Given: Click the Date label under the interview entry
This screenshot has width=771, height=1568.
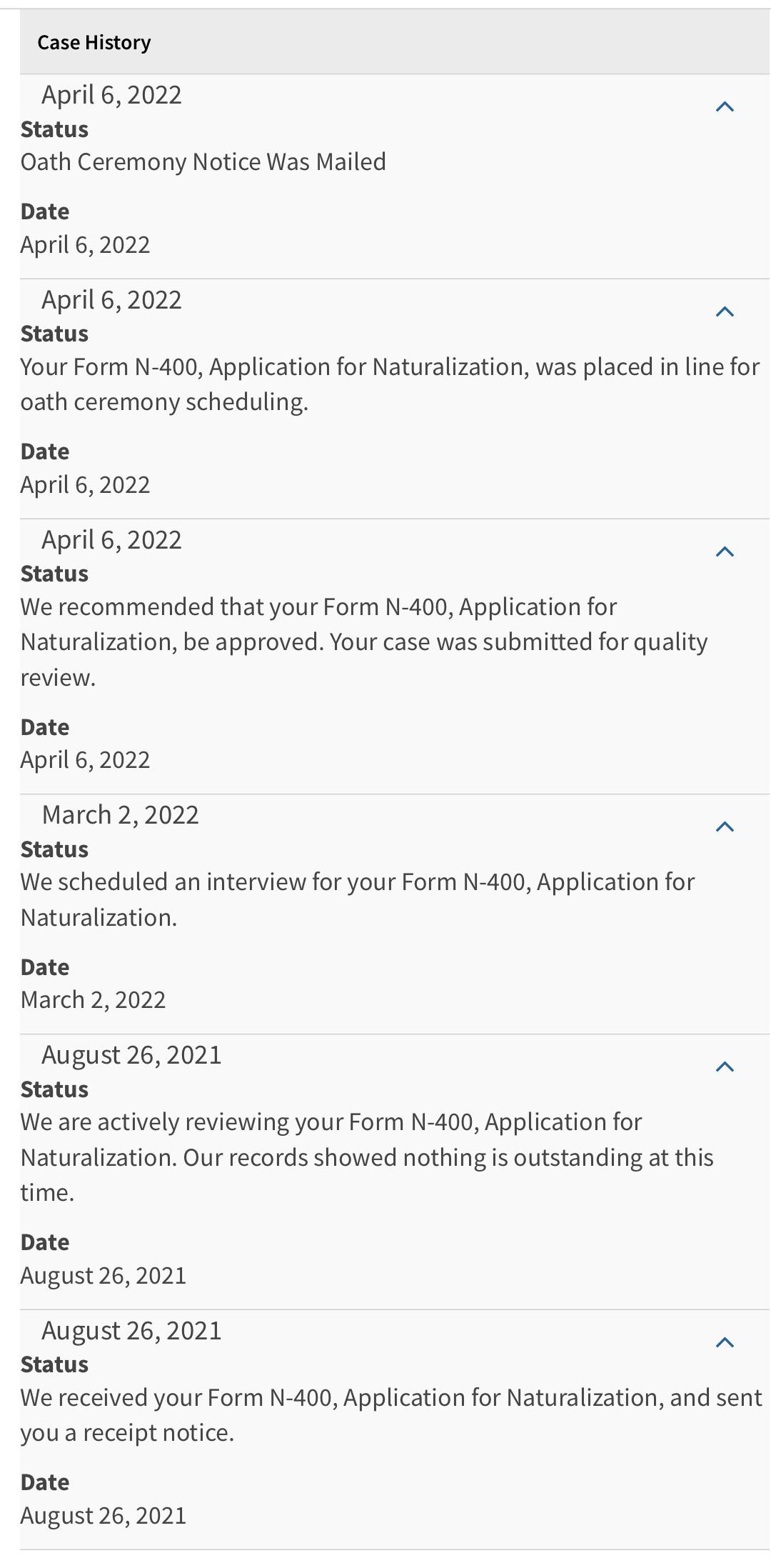Looking at the screenshot, I should pyautogui.click(x=46, y=966).
